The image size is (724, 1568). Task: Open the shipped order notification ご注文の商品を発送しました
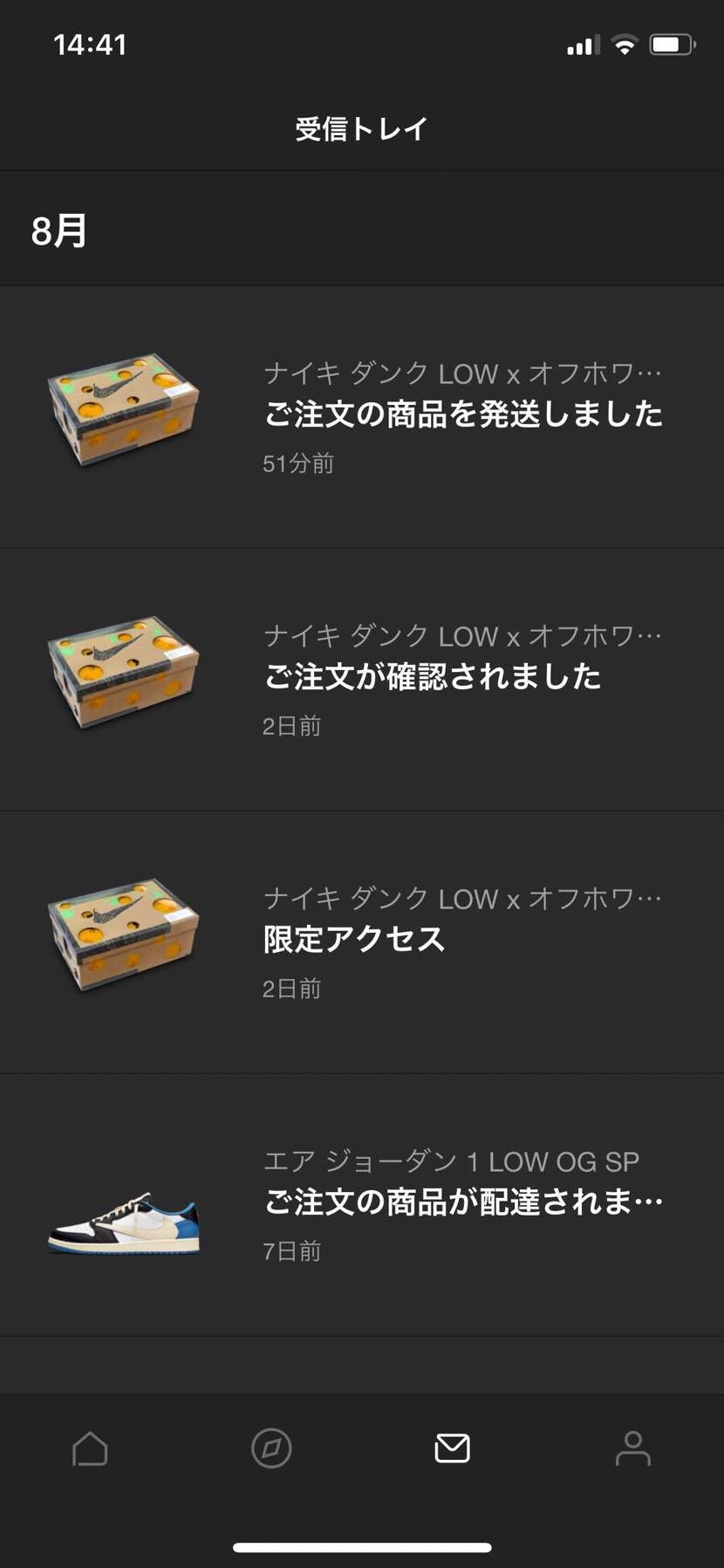464,414
